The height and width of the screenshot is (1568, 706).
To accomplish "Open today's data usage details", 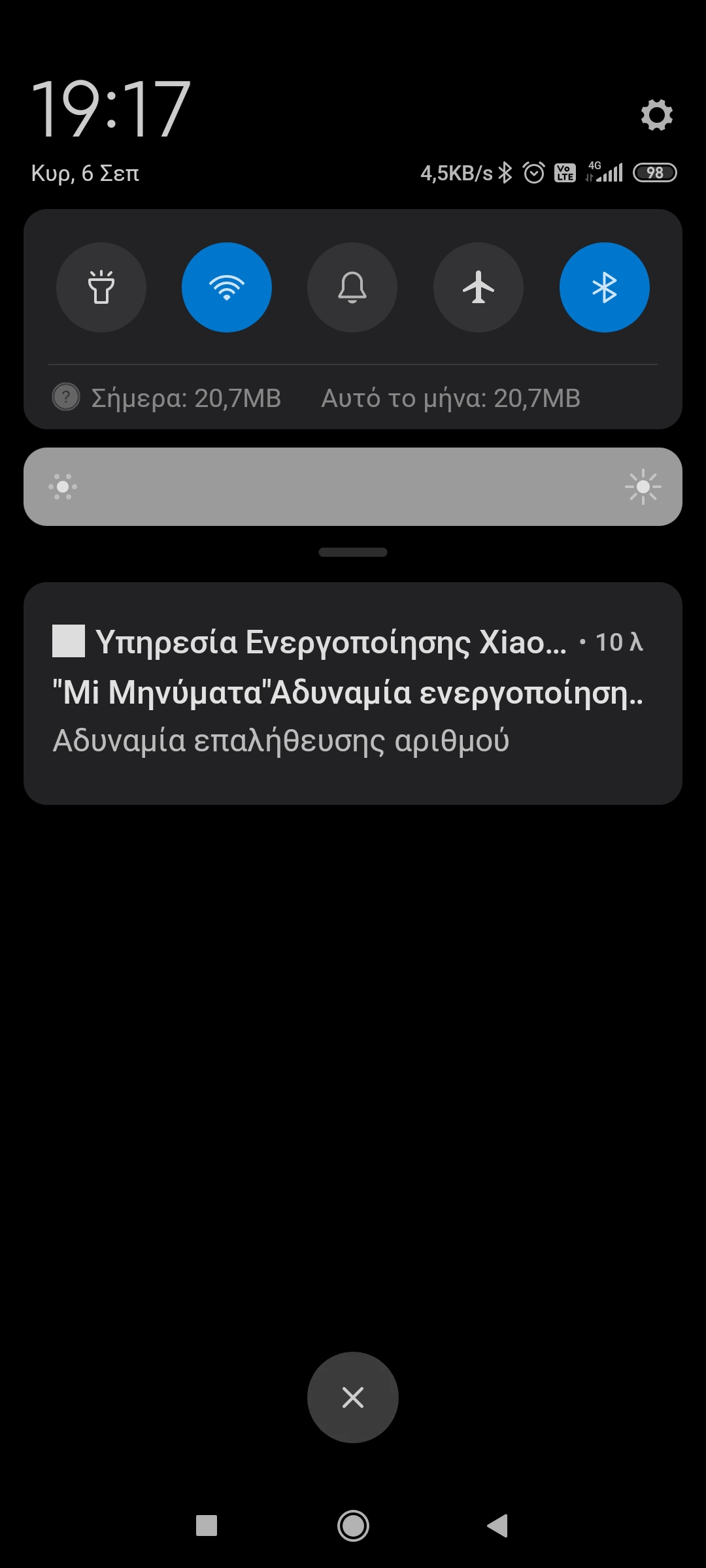I will pyautogui.click(x=186, y=398).
